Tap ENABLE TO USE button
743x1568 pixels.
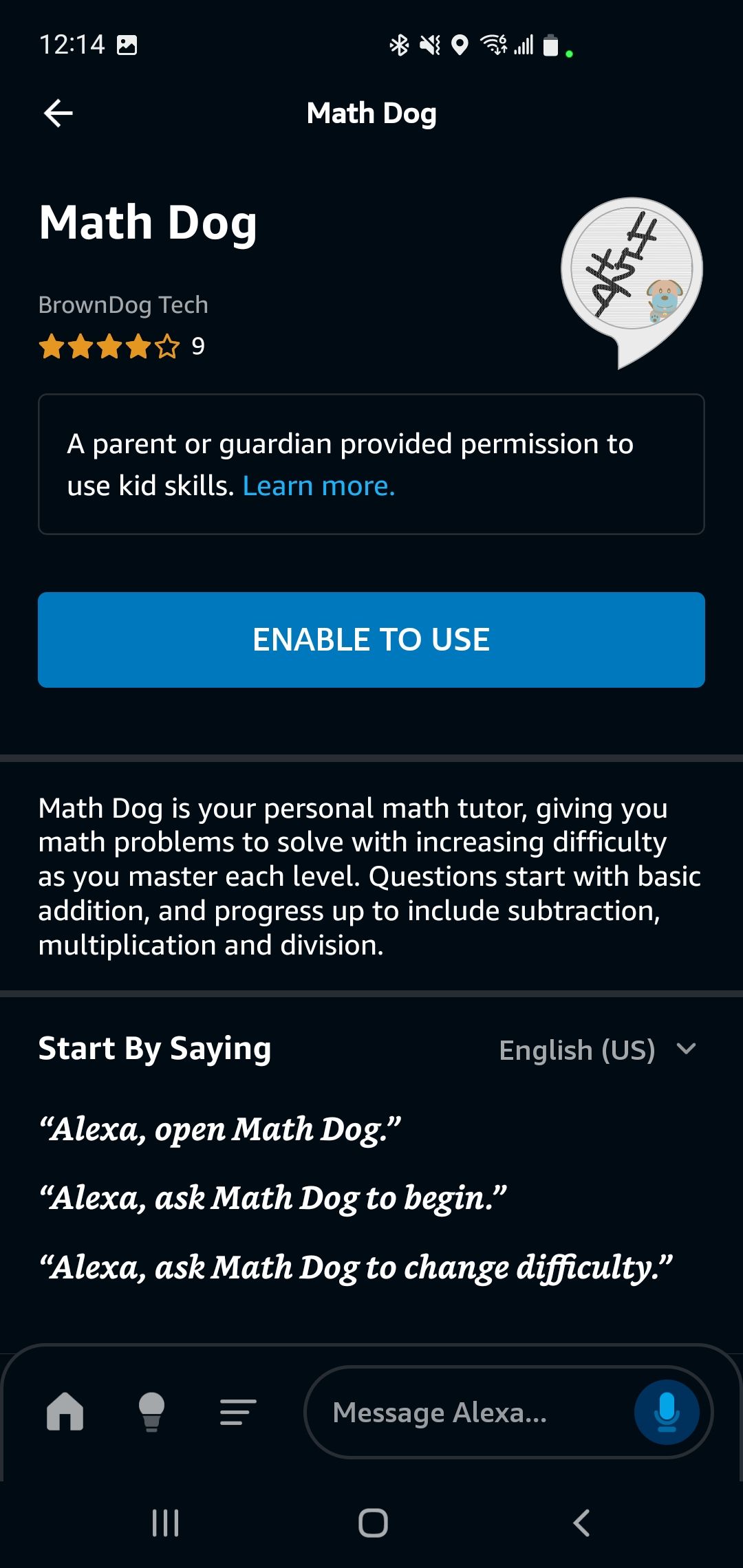[x=371, y=639]
